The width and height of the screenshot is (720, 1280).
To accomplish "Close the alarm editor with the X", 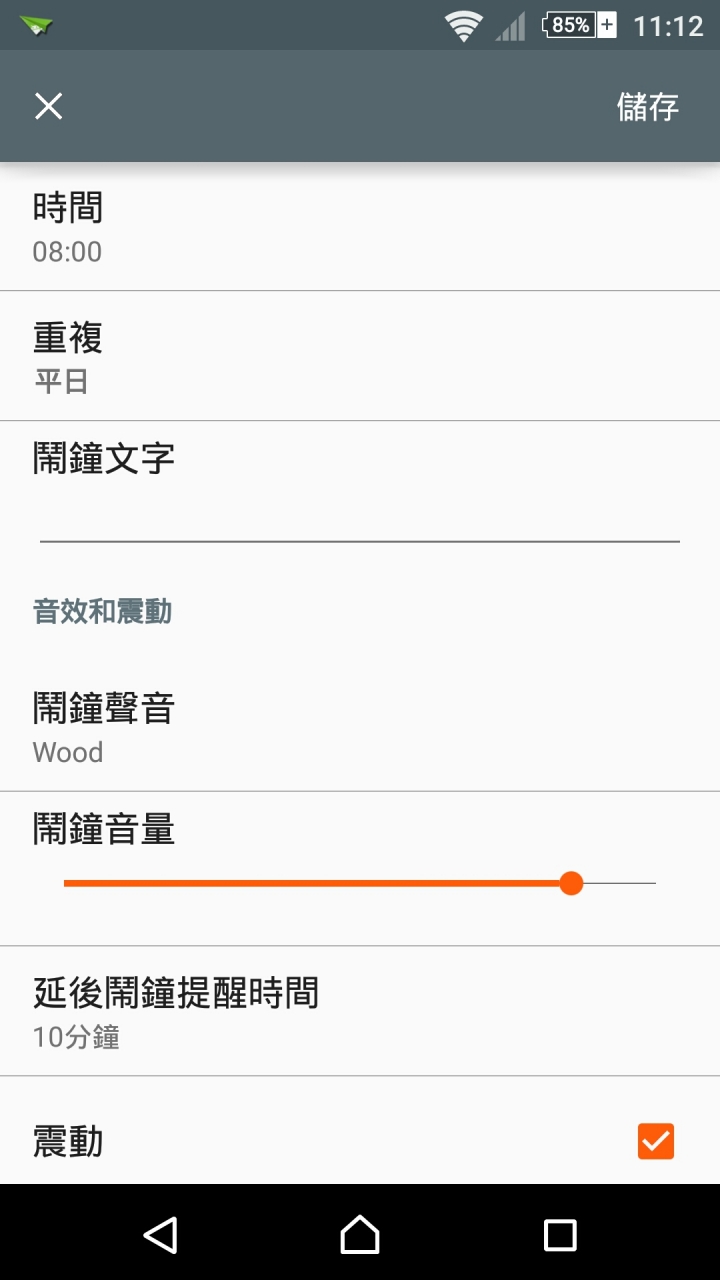I will coord(48,106).
